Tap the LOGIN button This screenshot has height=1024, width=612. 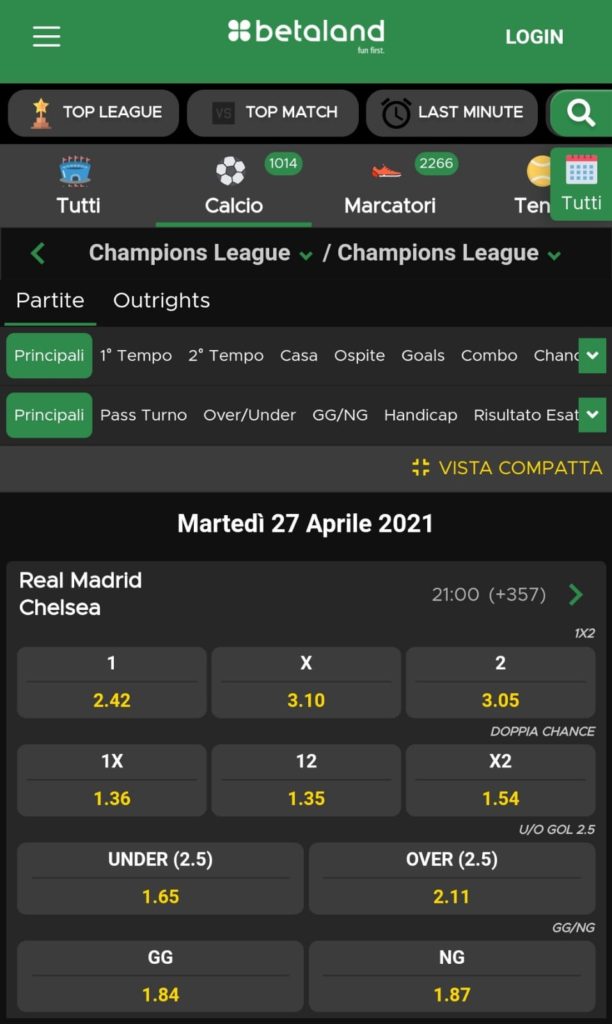point(534,37)
